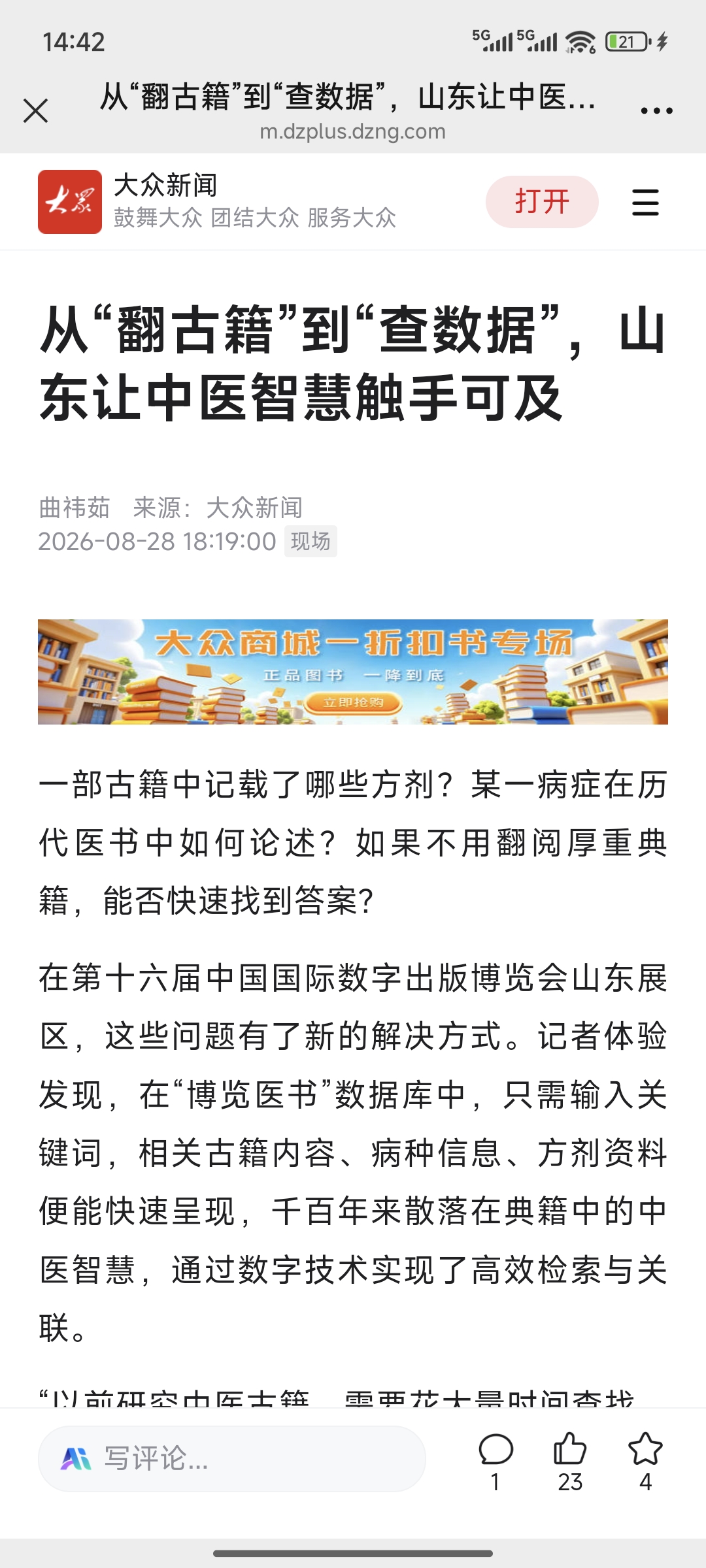Viewport: 706px width, 1568px height.
Task: Close the in-app browser page
Action: coord(36,110)
